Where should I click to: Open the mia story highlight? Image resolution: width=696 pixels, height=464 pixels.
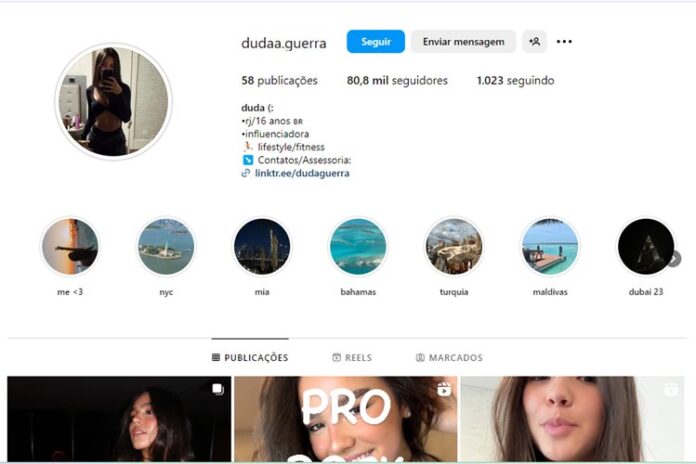click(262, 247)
